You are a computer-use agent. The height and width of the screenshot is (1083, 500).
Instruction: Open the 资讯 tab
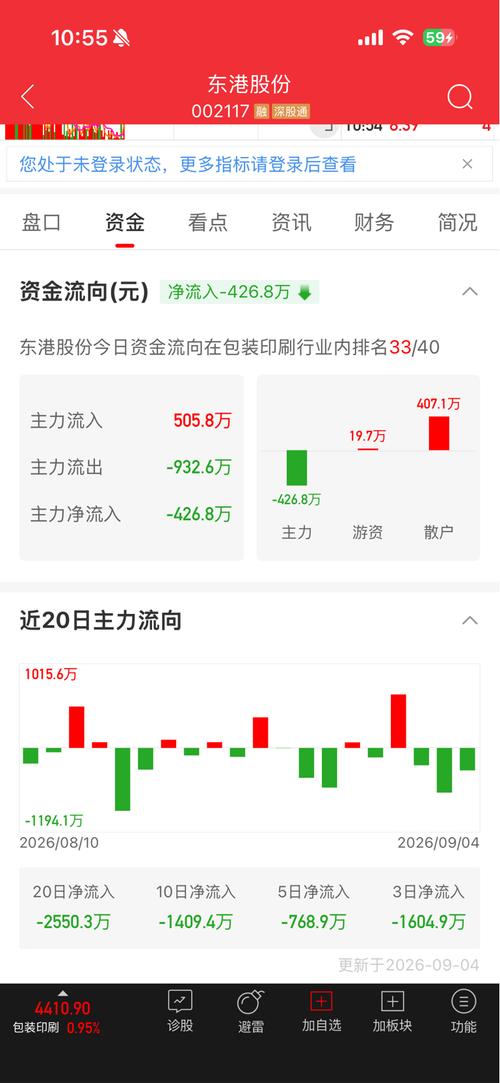[291, 222]
